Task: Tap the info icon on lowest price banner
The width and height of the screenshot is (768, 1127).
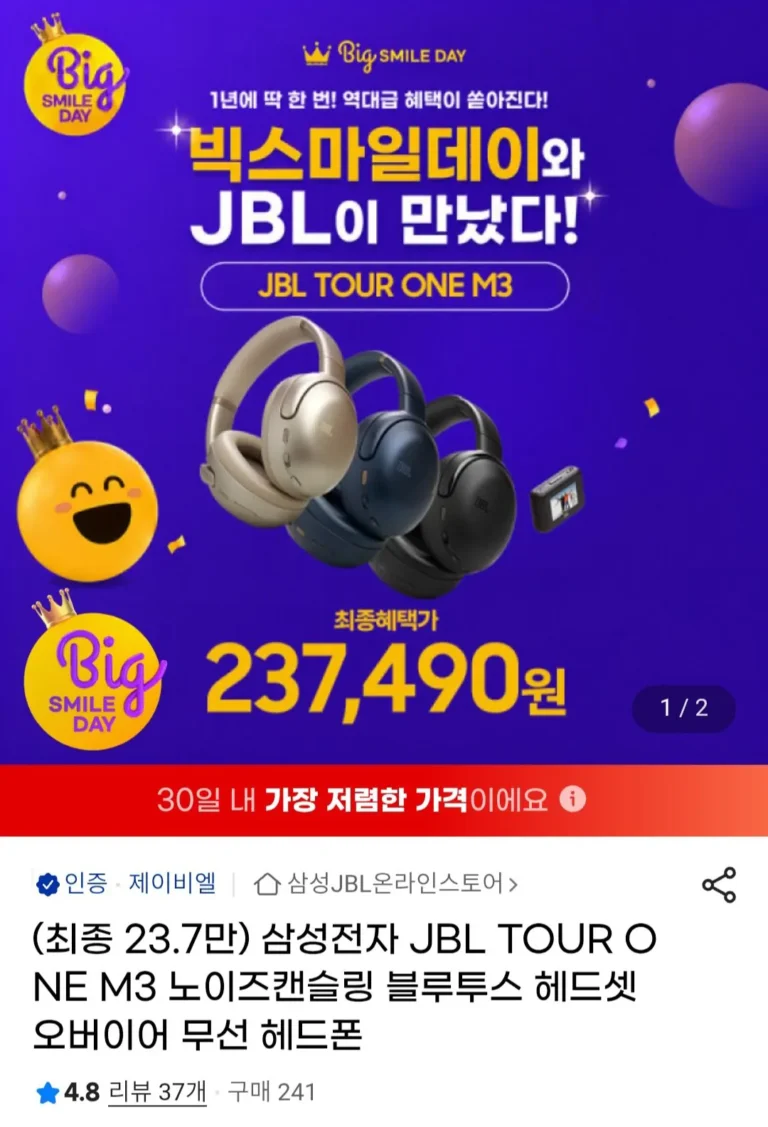Action: 573,799
